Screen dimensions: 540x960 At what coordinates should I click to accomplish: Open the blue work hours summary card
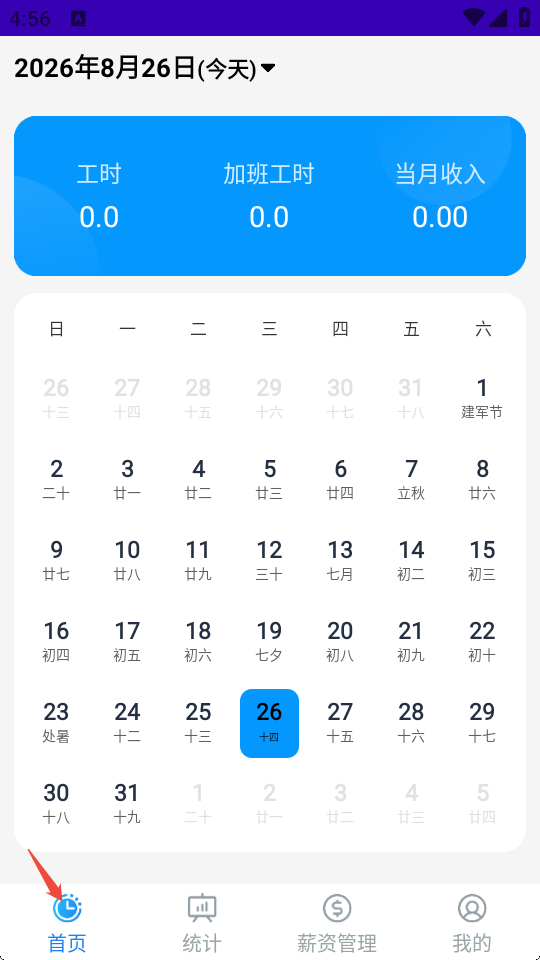tap(270, 196)
